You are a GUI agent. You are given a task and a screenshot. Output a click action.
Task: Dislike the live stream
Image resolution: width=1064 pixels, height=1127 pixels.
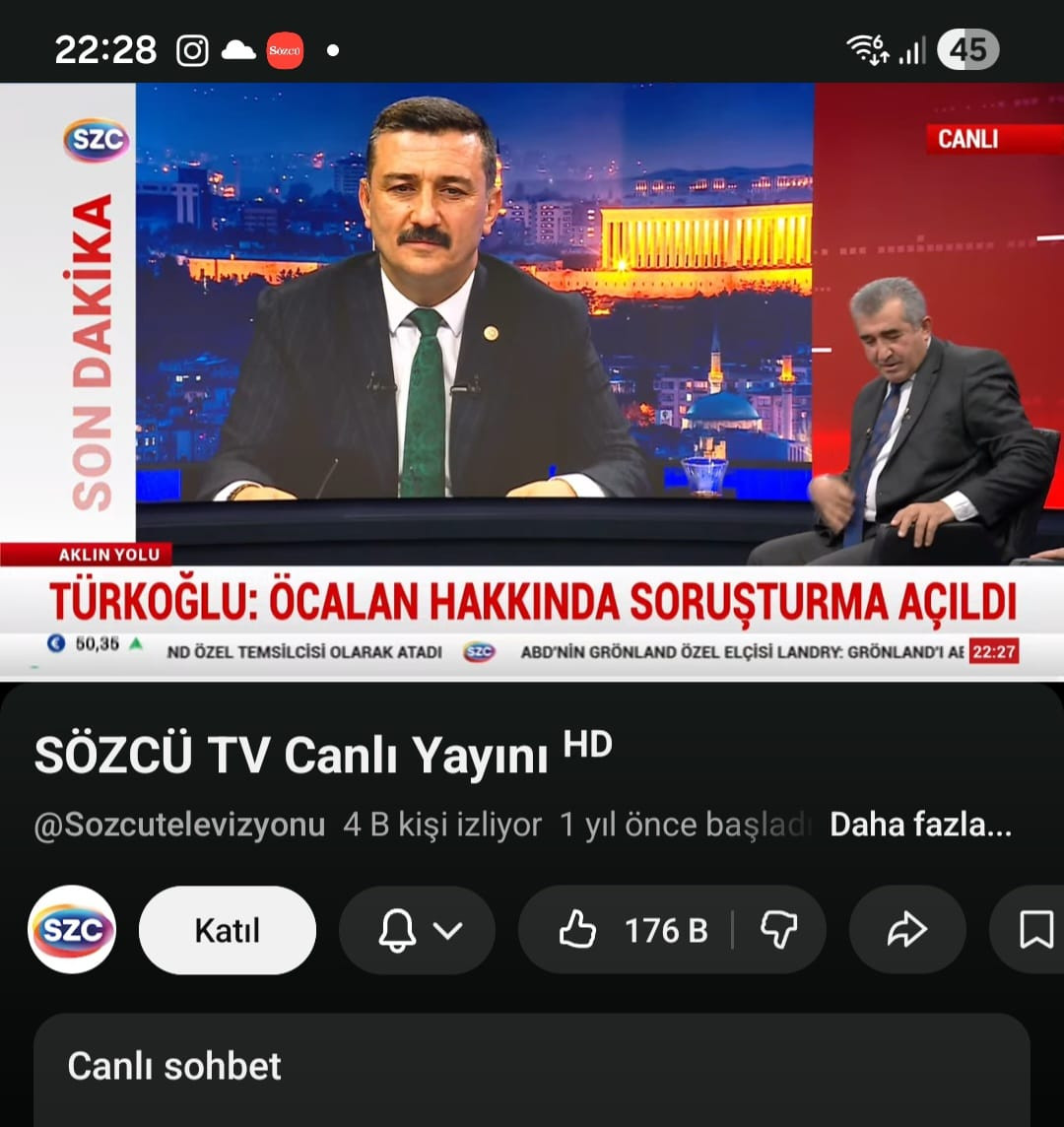(778, 930)
